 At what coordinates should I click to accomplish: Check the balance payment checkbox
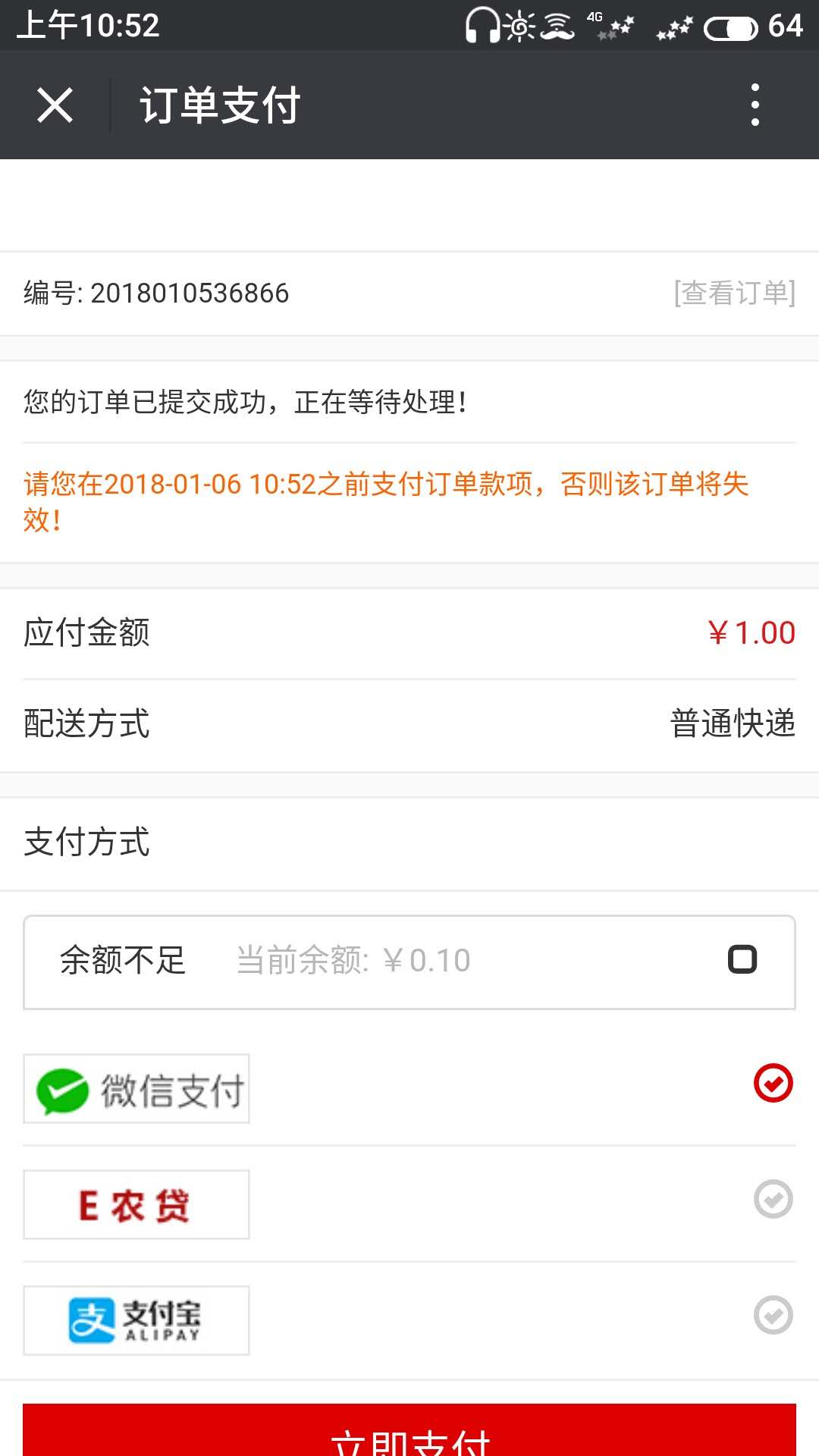(x=742, y=959)
